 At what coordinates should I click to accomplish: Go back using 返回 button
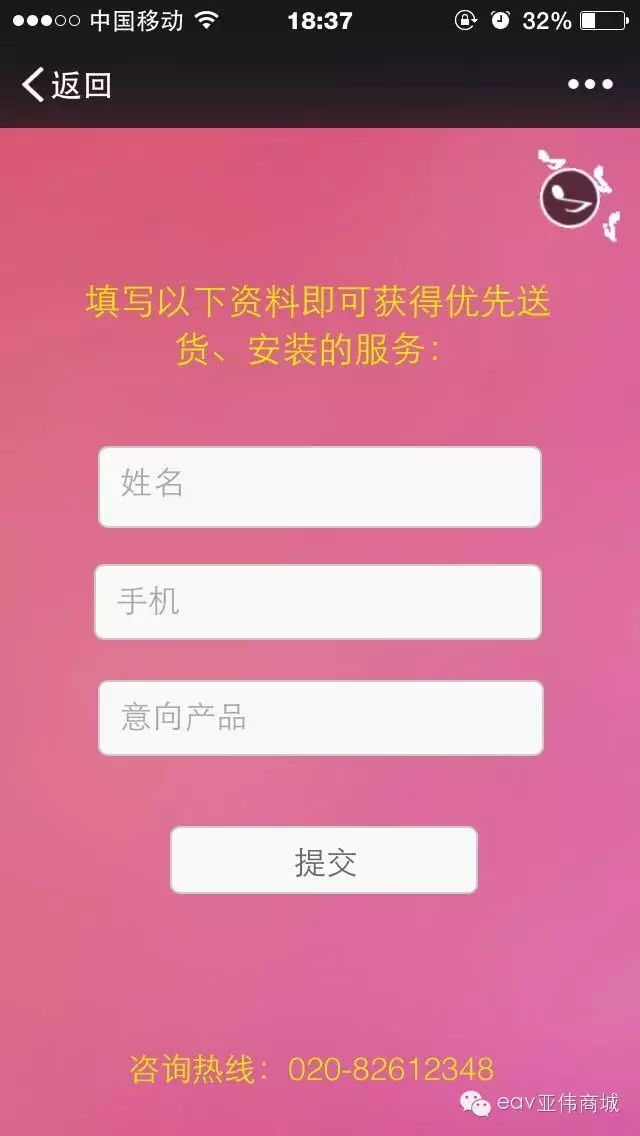[x=66, y=85]
